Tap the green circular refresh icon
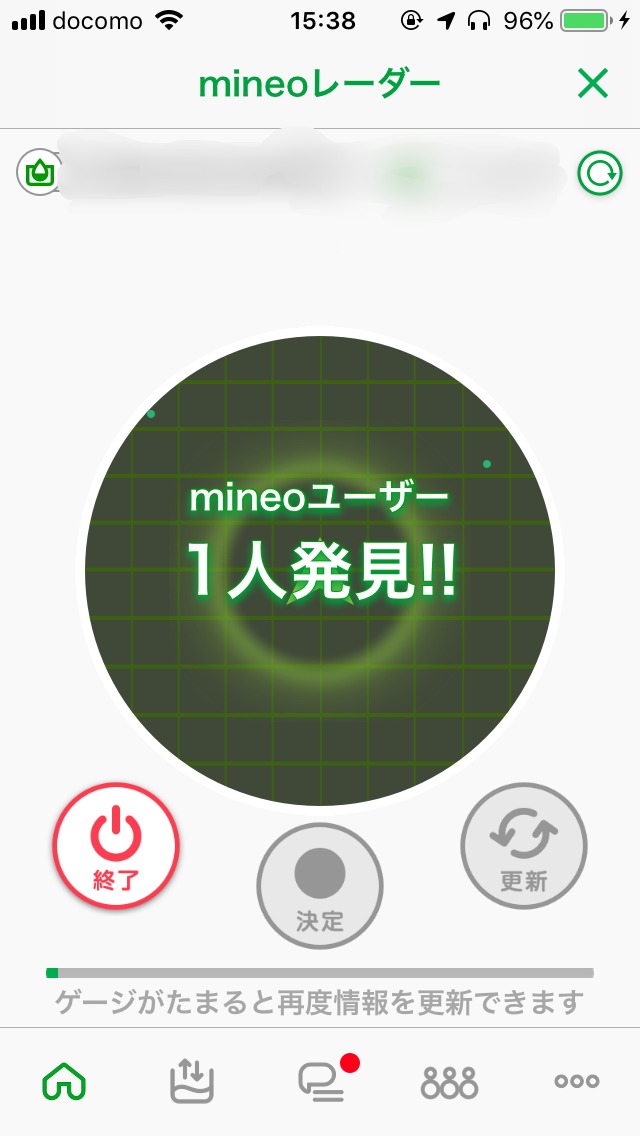Viewport: 640px width, 1136px height. click(x=600, y=174)
